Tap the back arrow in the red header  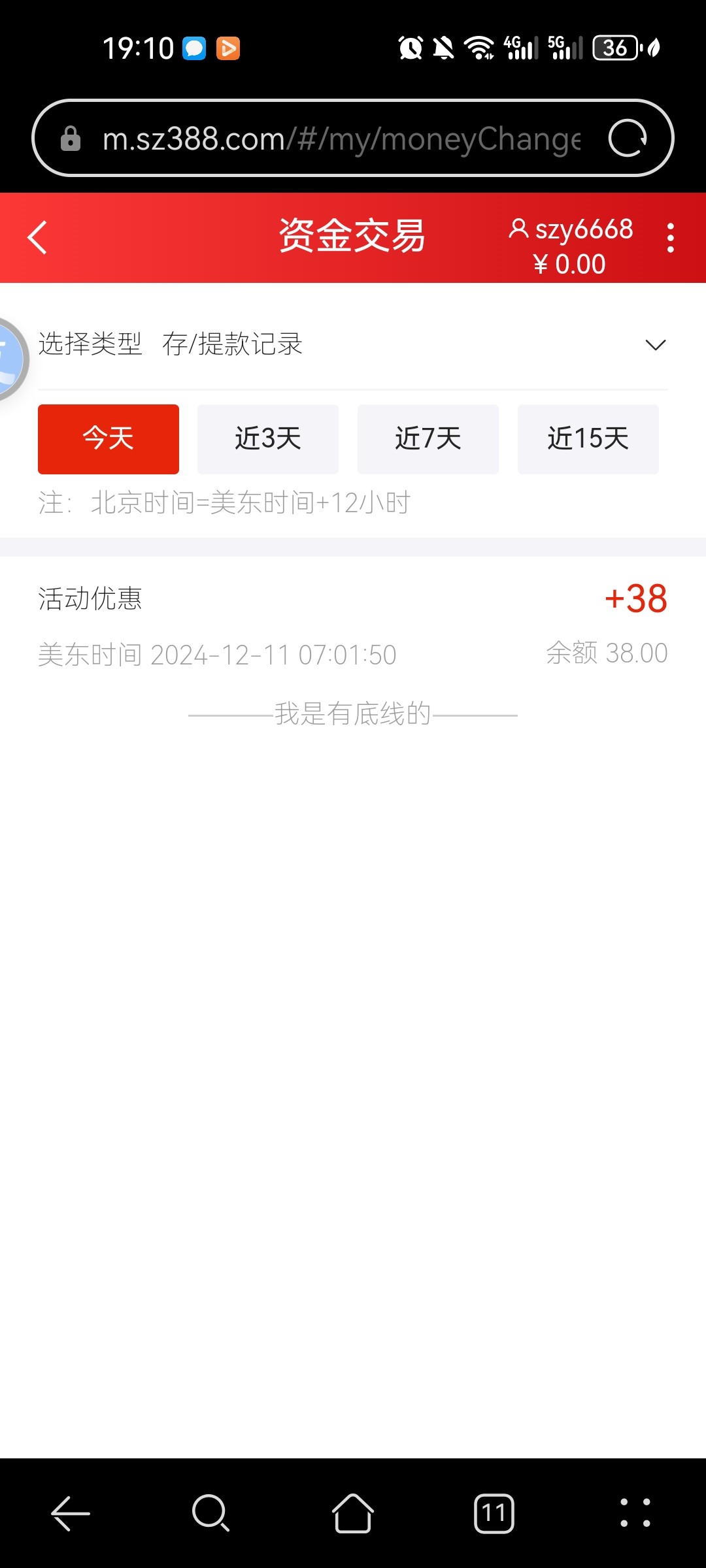tap(37, 237)
